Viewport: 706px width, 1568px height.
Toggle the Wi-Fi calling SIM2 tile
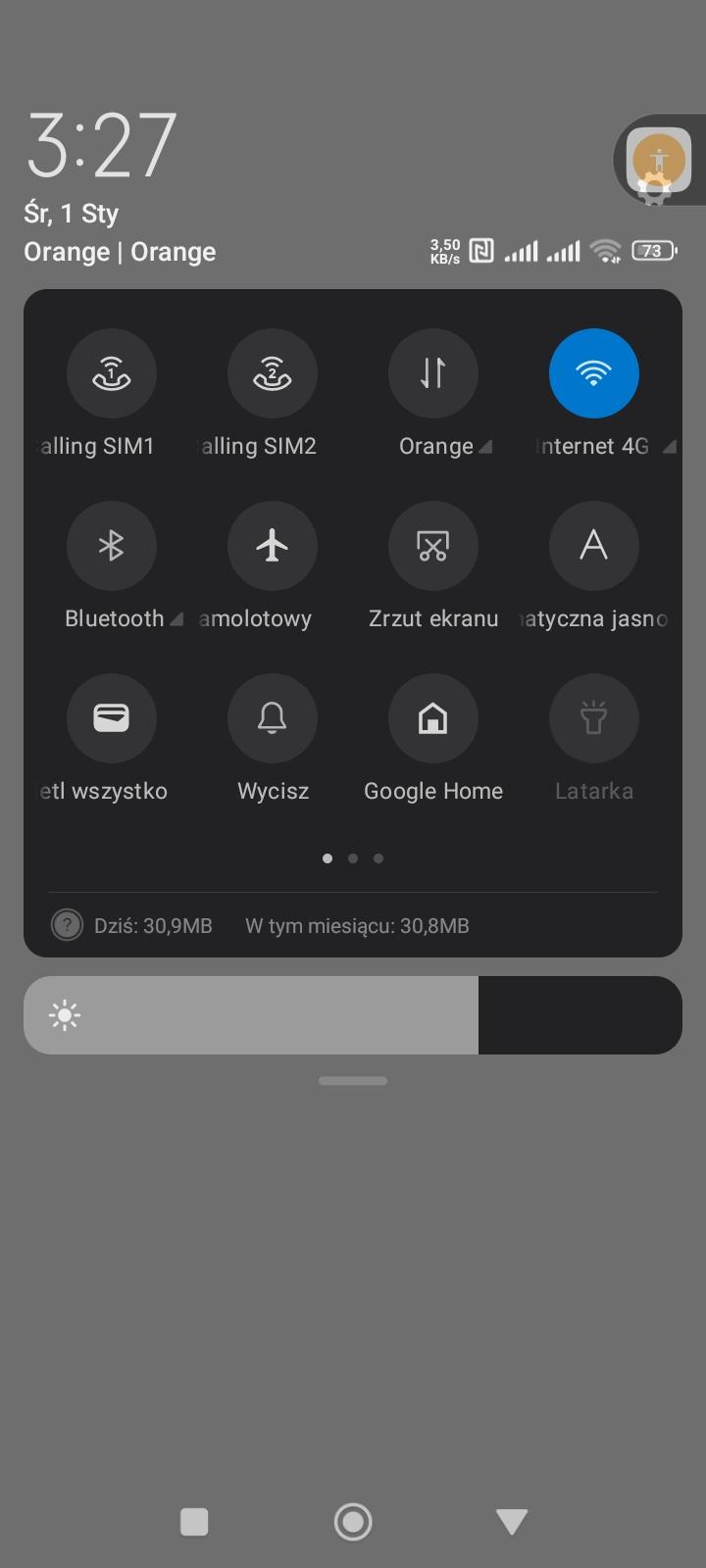(x=273, y=373)
